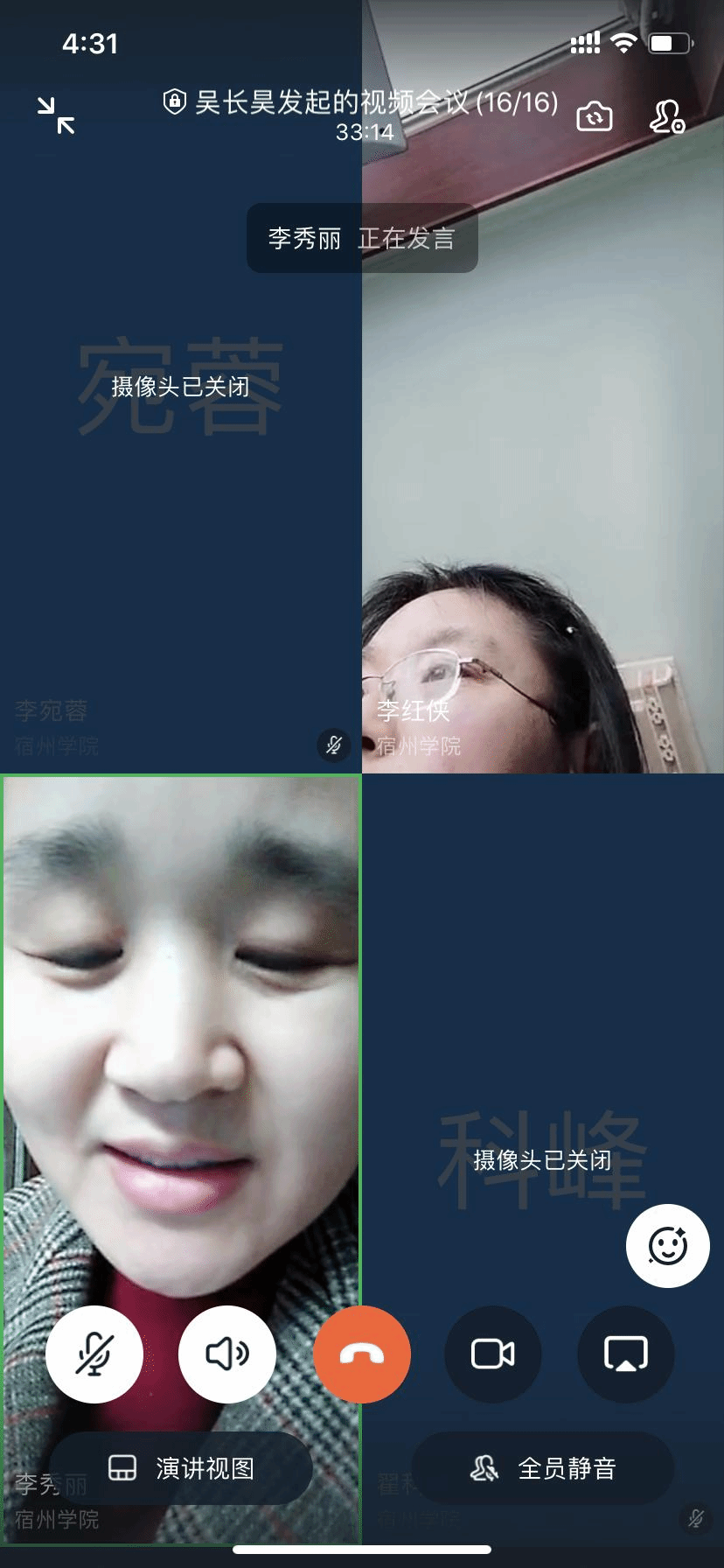Open the participant management icon
This screenshot has width=724, height=1568.
click(667, 116)
